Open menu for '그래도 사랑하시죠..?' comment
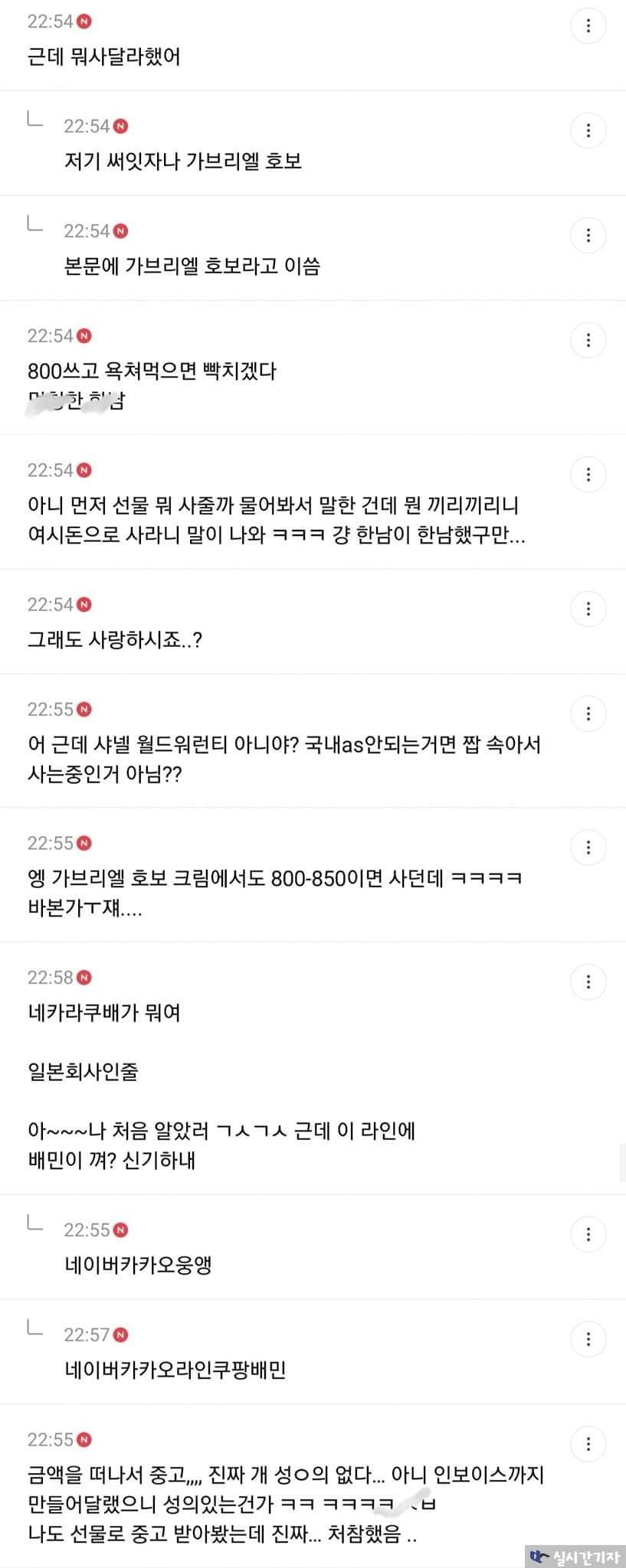 coord(588,609)
